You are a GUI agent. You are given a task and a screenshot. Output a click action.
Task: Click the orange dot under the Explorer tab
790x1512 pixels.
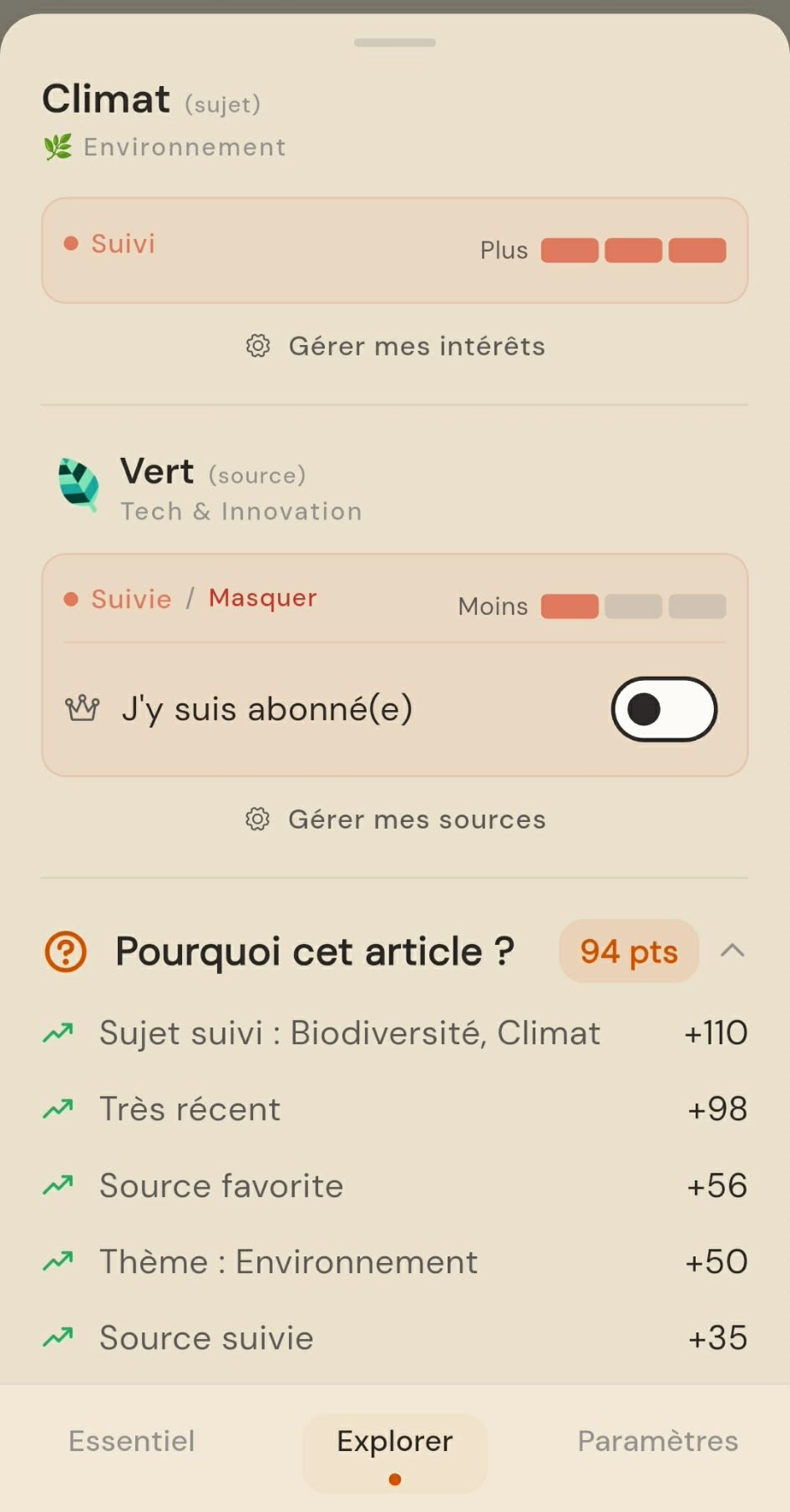click(x=394, y=1479)
